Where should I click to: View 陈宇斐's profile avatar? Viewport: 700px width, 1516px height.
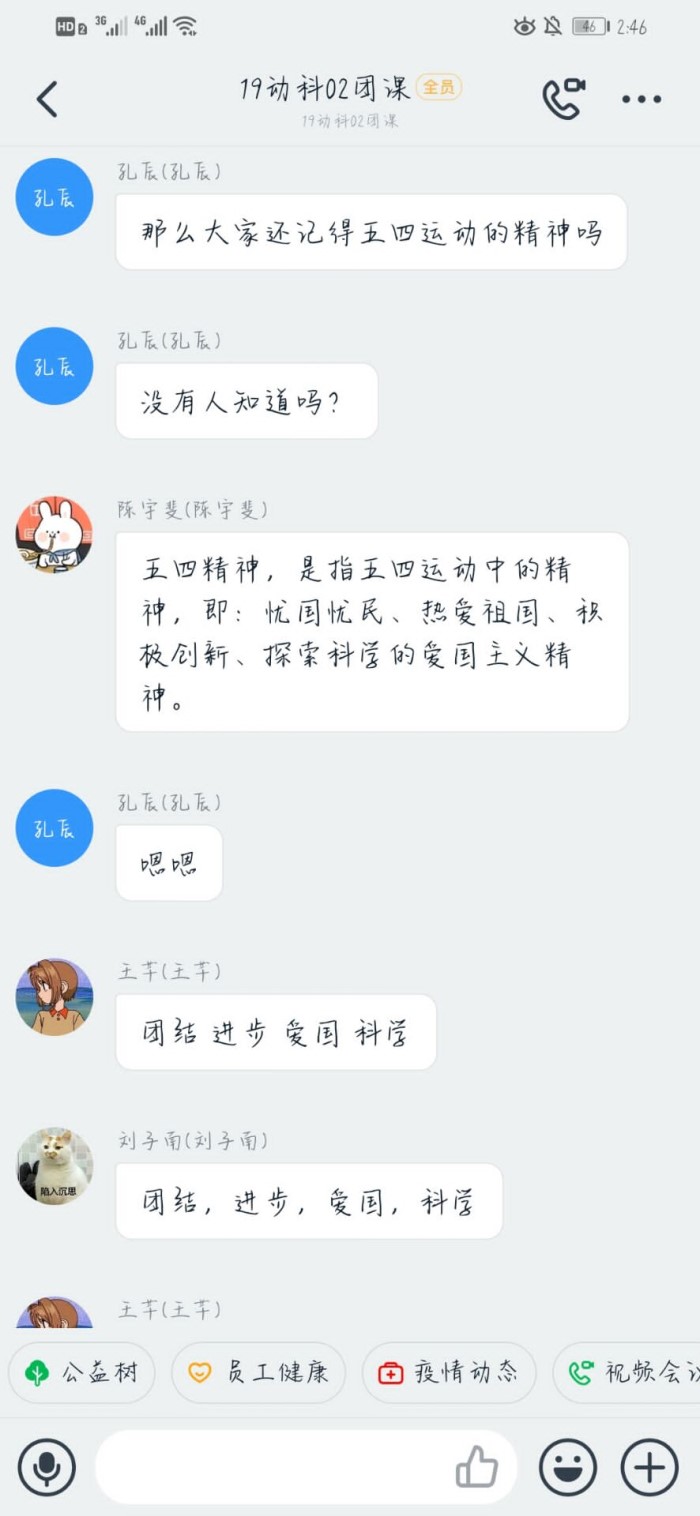54,535
